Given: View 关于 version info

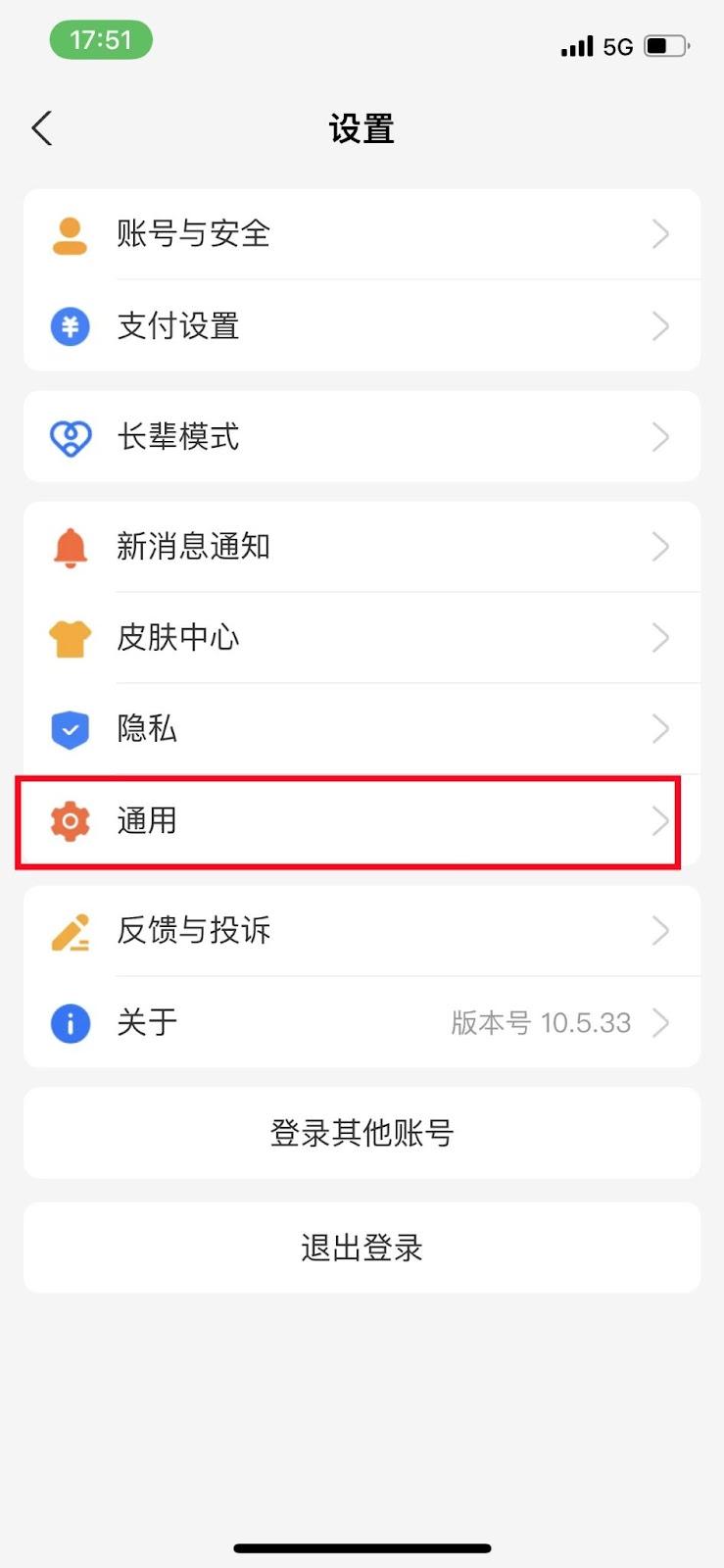Looking at the screenshot, I should [x=362, y=1023].
